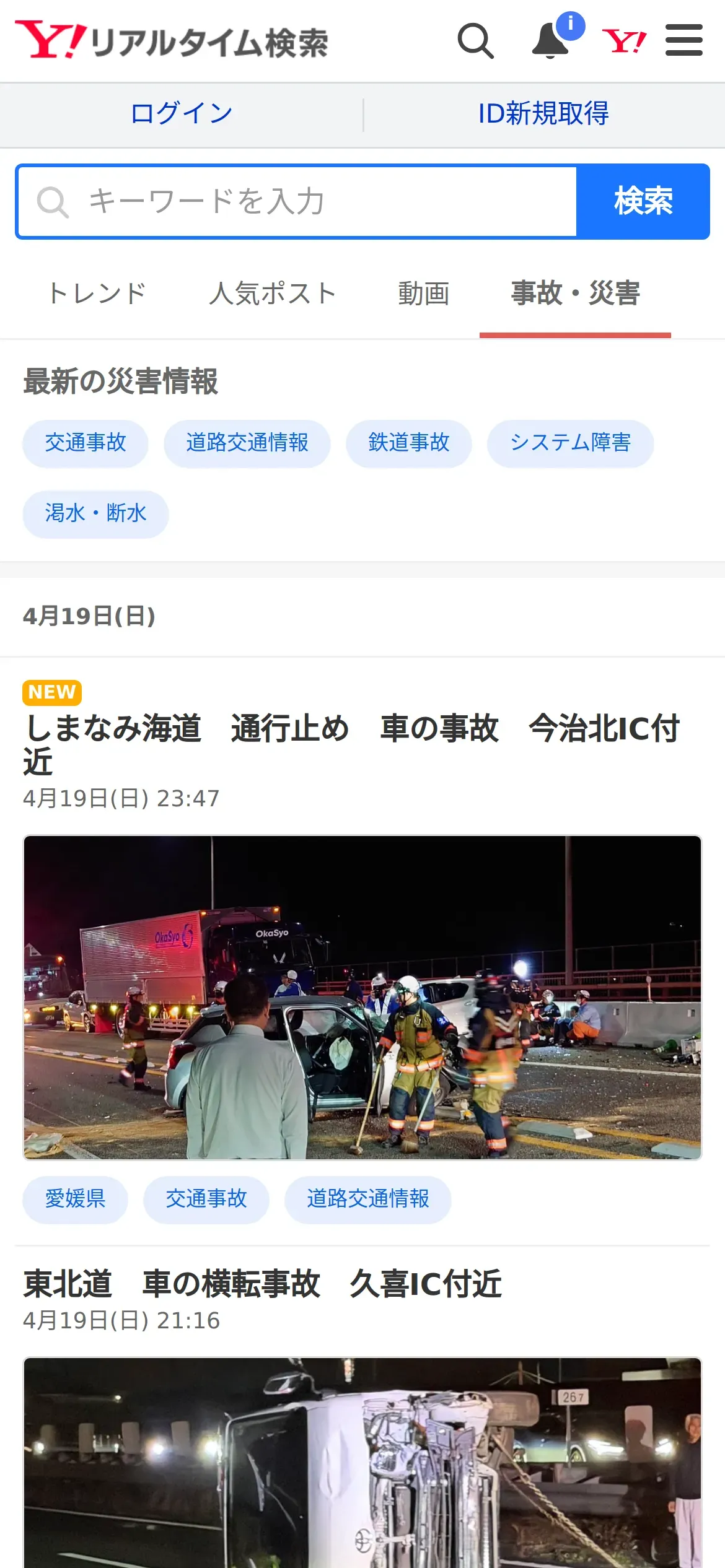Tap the 愛媛県 tag
The height and width of the screenshot is (1568, 725).
point(75,1200)
